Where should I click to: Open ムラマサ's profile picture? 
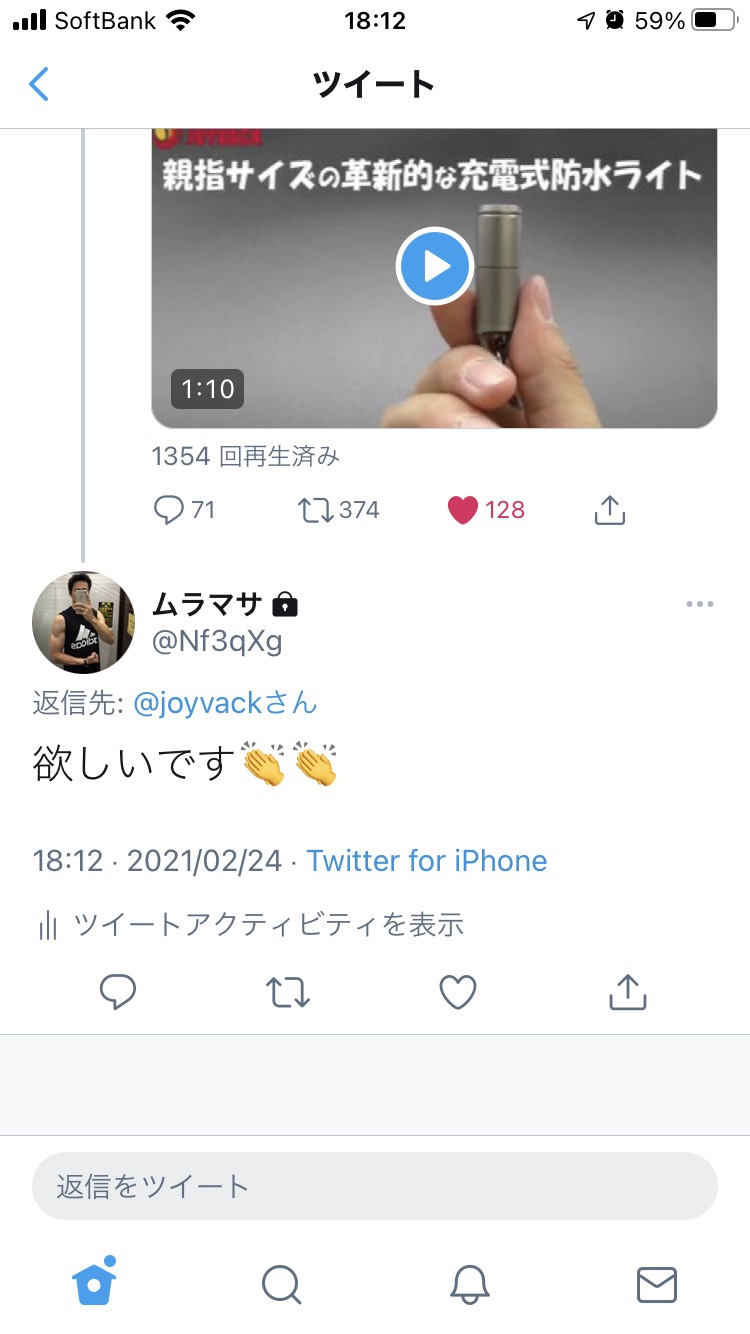(x=83, y=622)
